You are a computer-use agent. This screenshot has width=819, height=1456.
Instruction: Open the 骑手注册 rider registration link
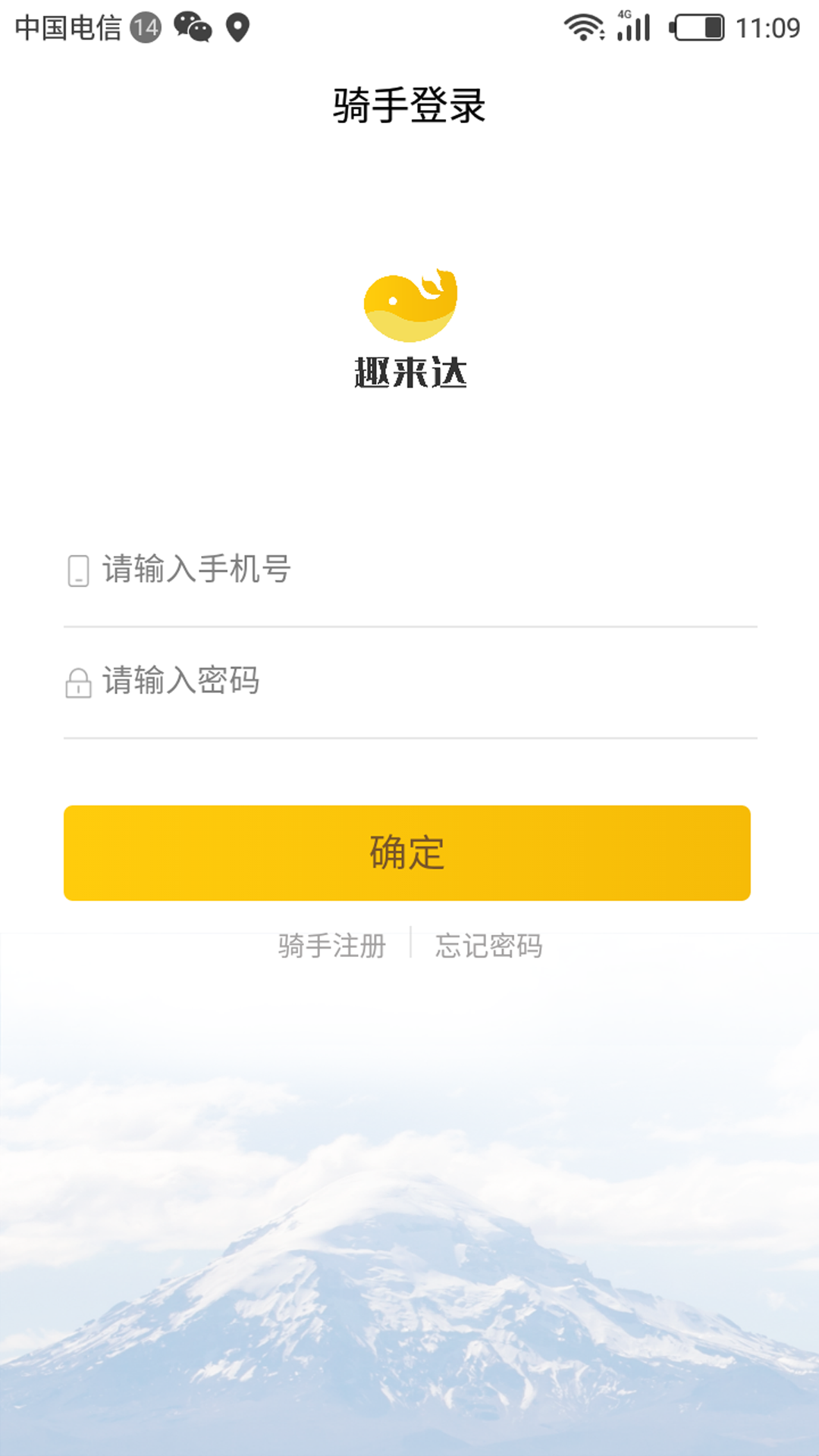pyautogui.click(x=331, y=946)
